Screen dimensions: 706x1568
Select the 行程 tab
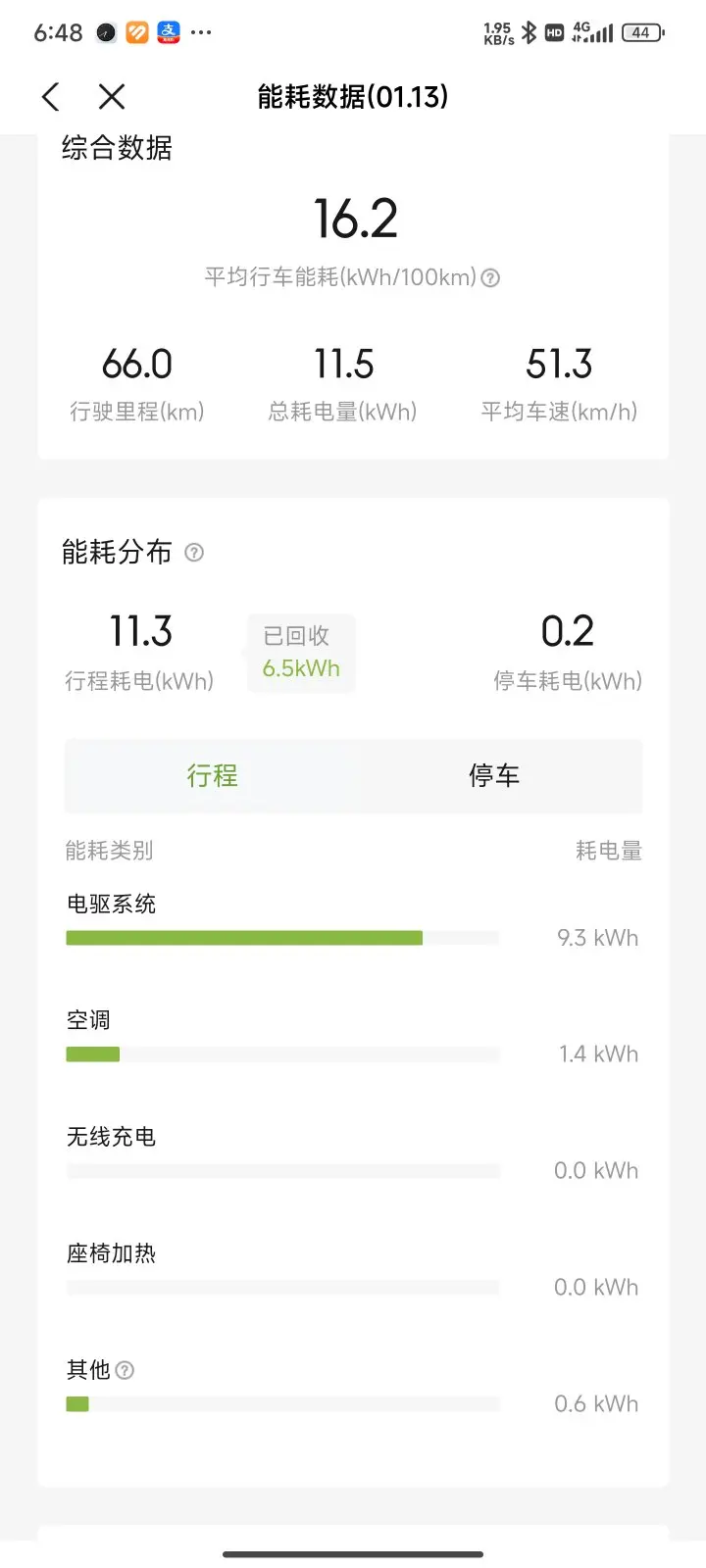coord(212,776)
